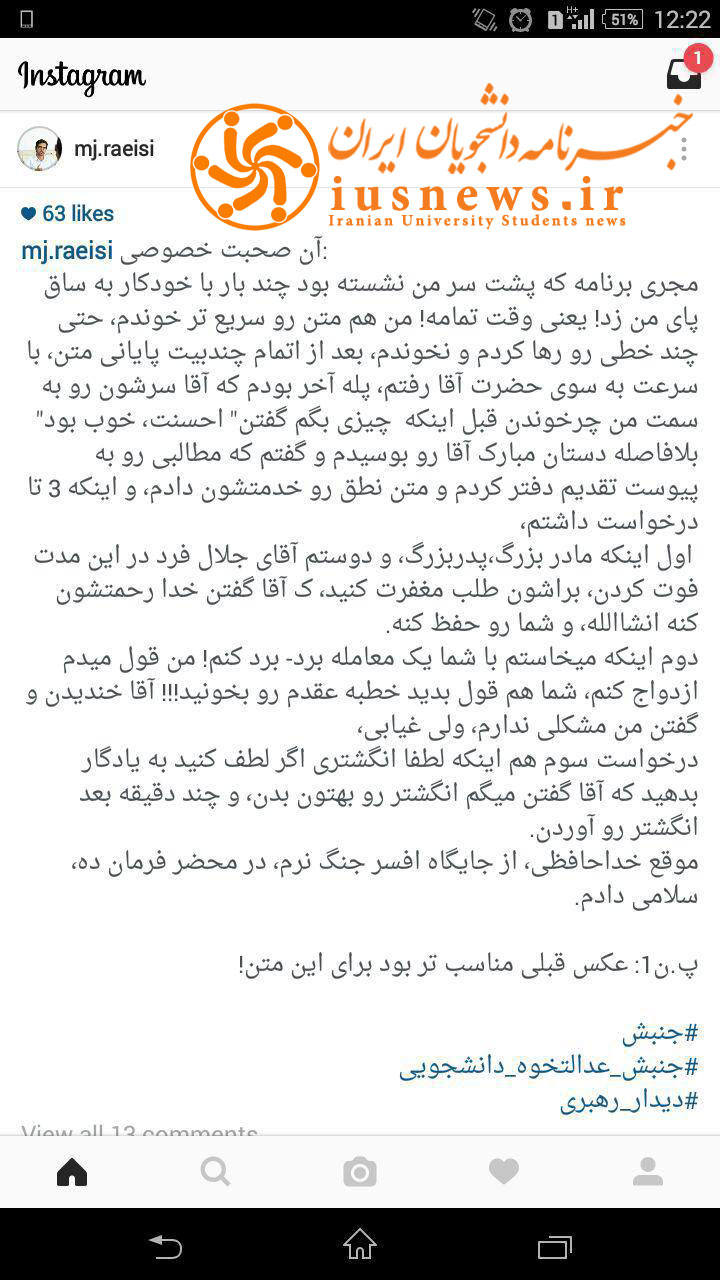Switch to the Activity heart tab
This screenshot has height=1280, width=720.
(x=504, y=1172)
